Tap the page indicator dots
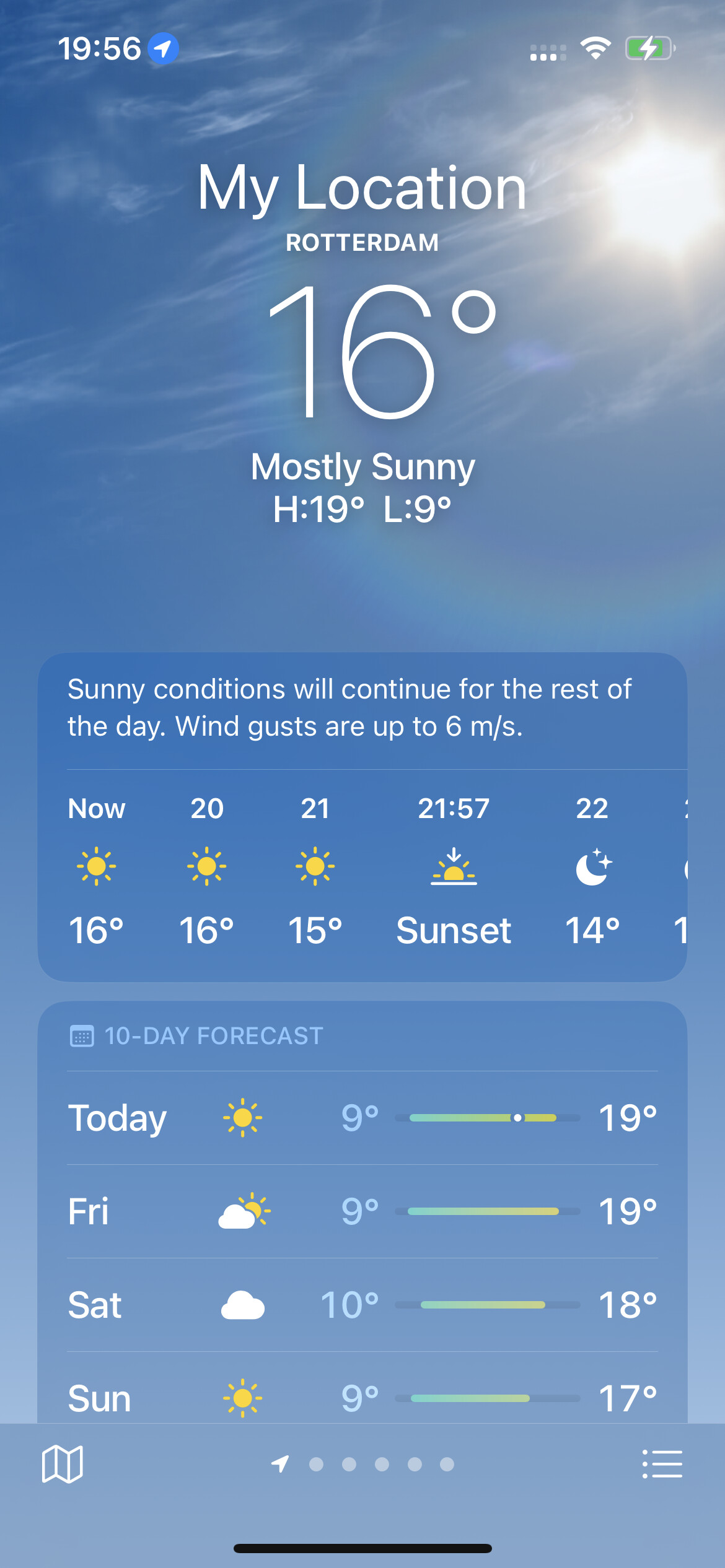 tap(362, 1464)
